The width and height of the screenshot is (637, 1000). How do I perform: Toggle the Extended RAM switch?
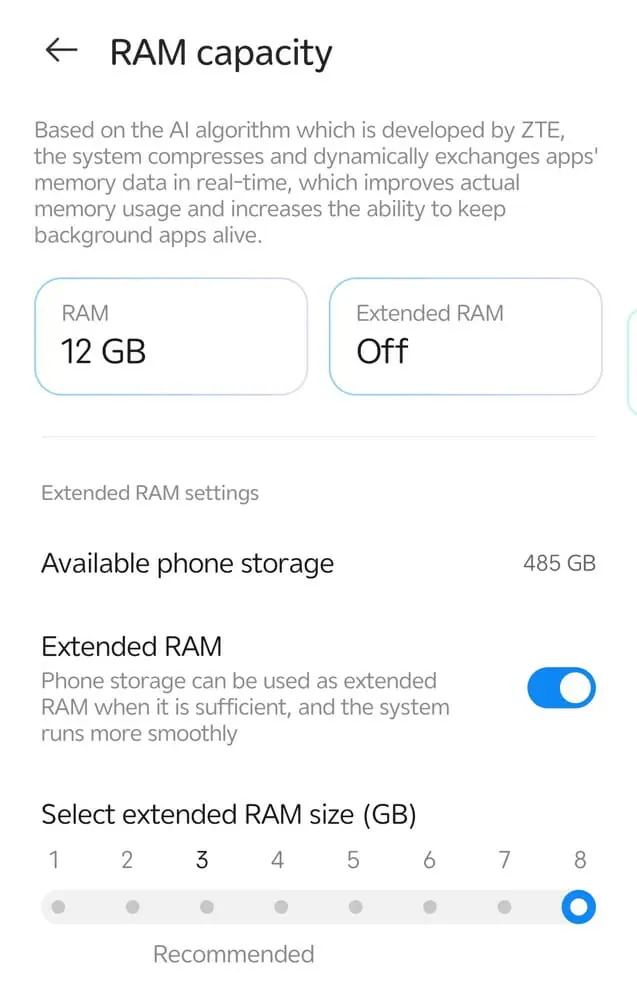tap(561, 688)
